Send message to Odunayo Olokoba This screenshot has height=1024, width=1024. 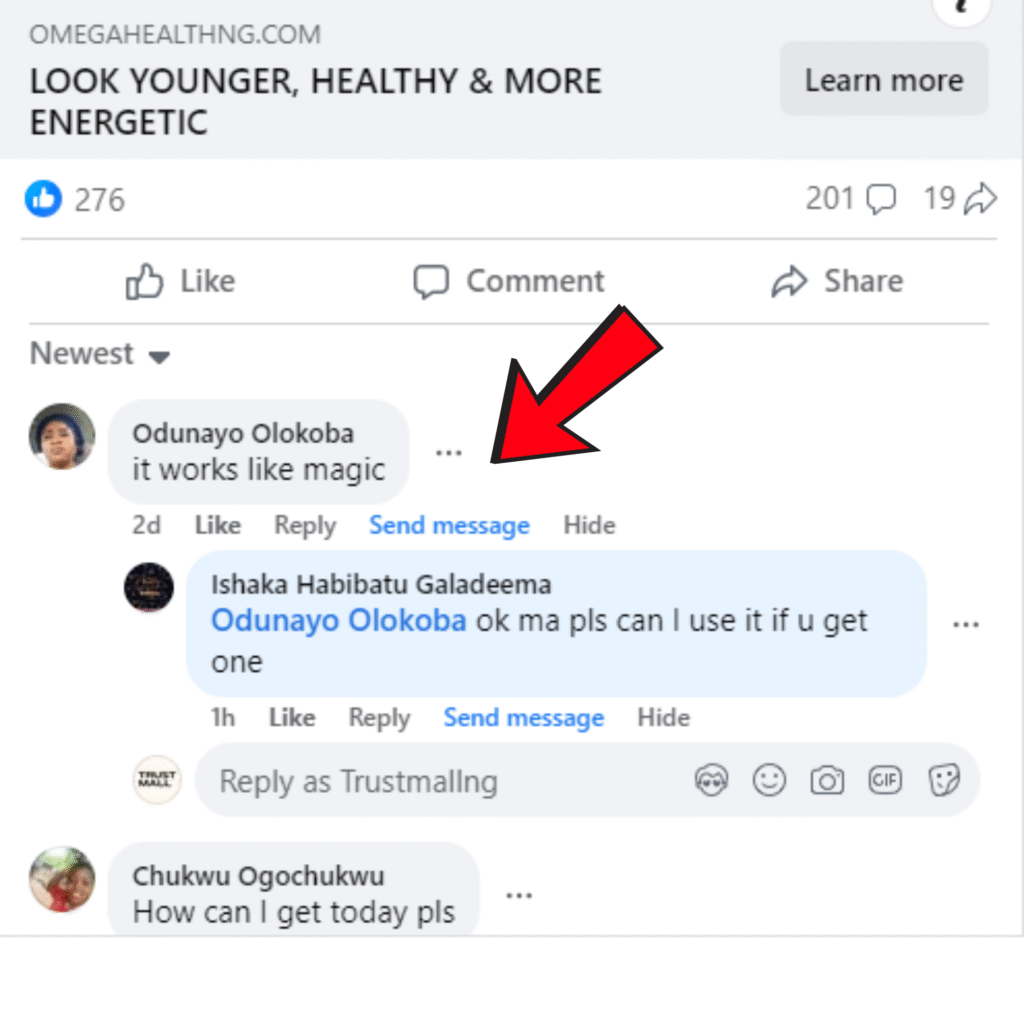coord(449,525)
